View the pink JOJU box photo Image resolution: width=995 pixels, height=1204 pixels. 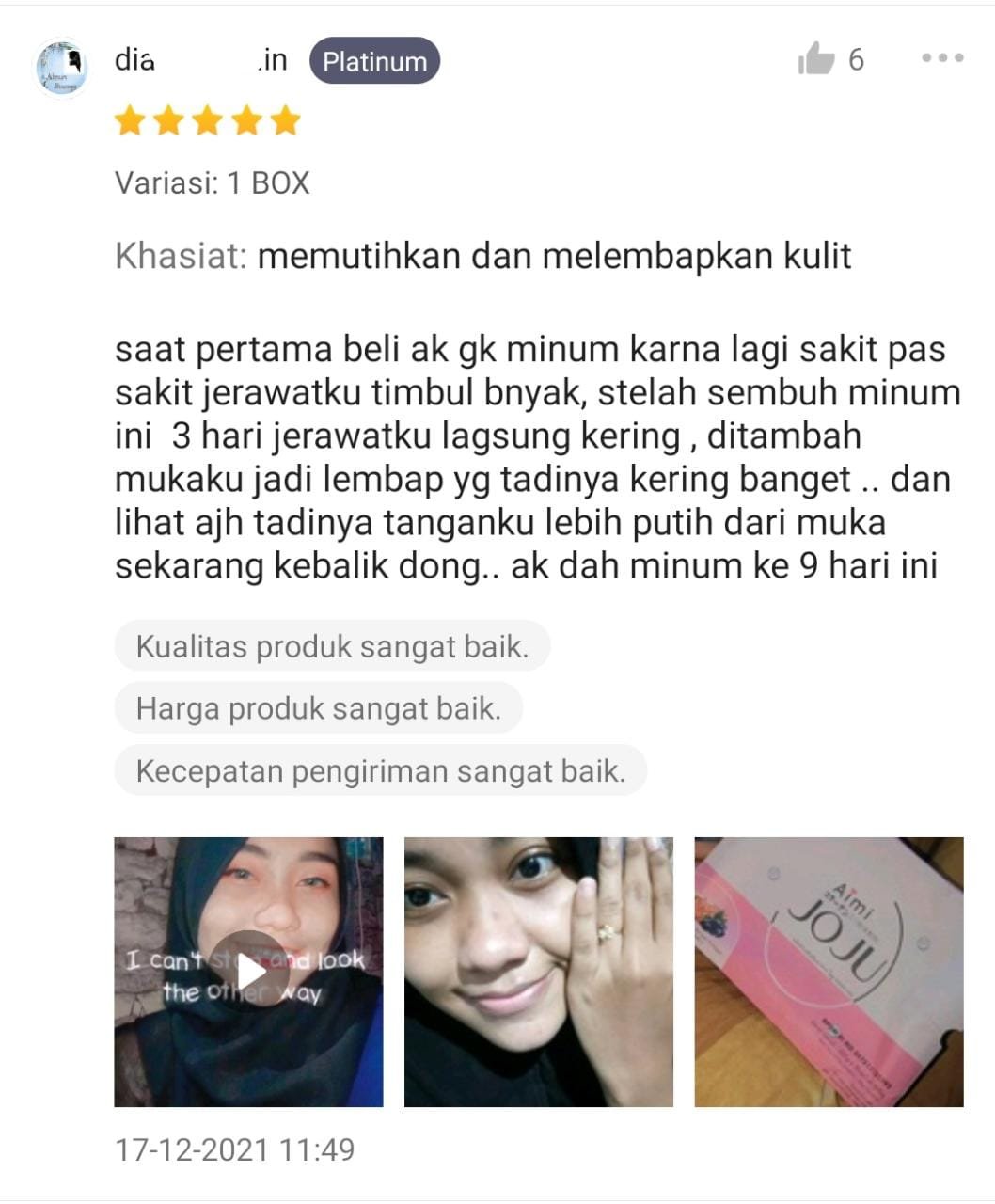tap(829, 971)
